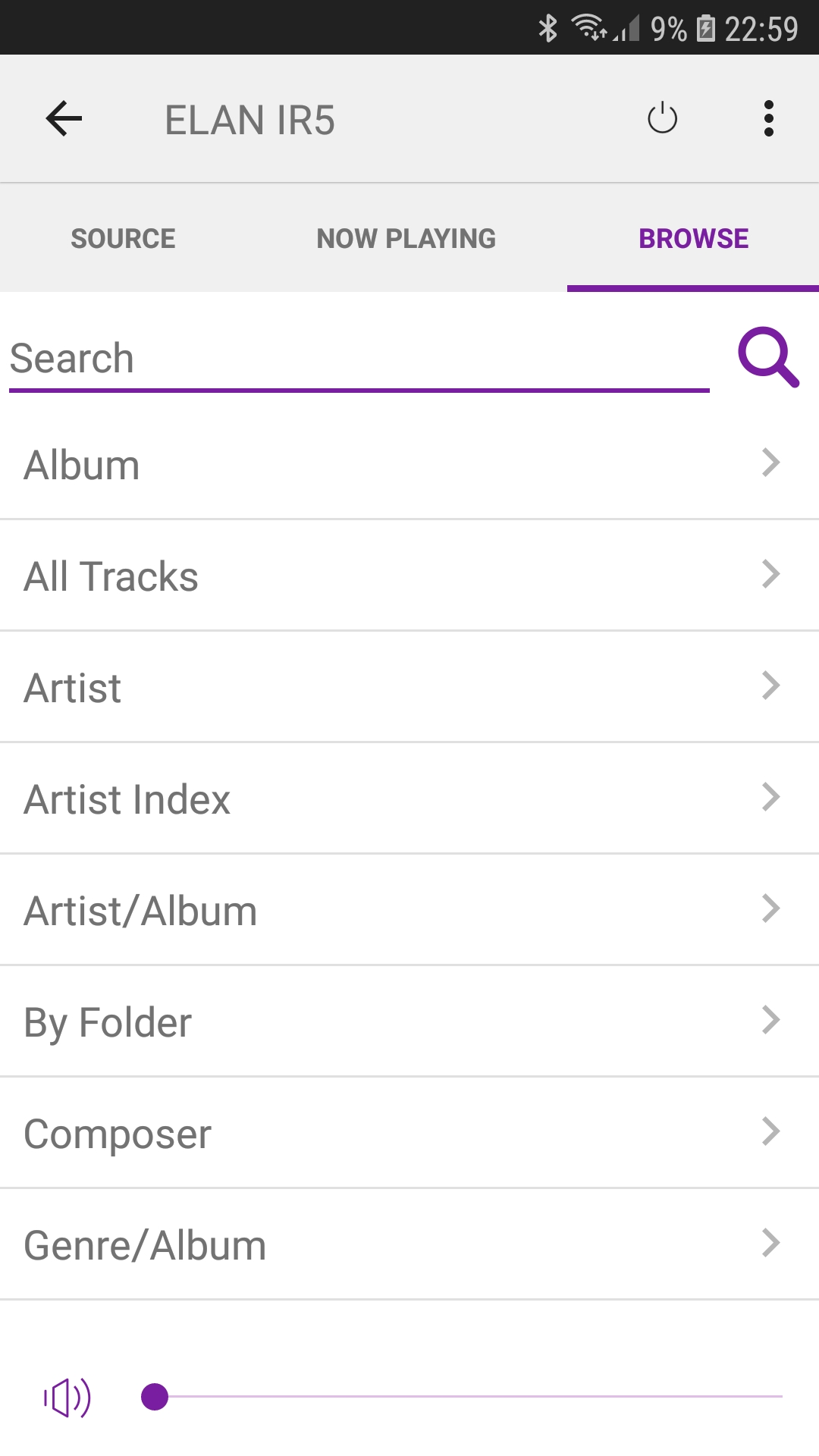Switch to the Source tab

click(x=123, y=238)
